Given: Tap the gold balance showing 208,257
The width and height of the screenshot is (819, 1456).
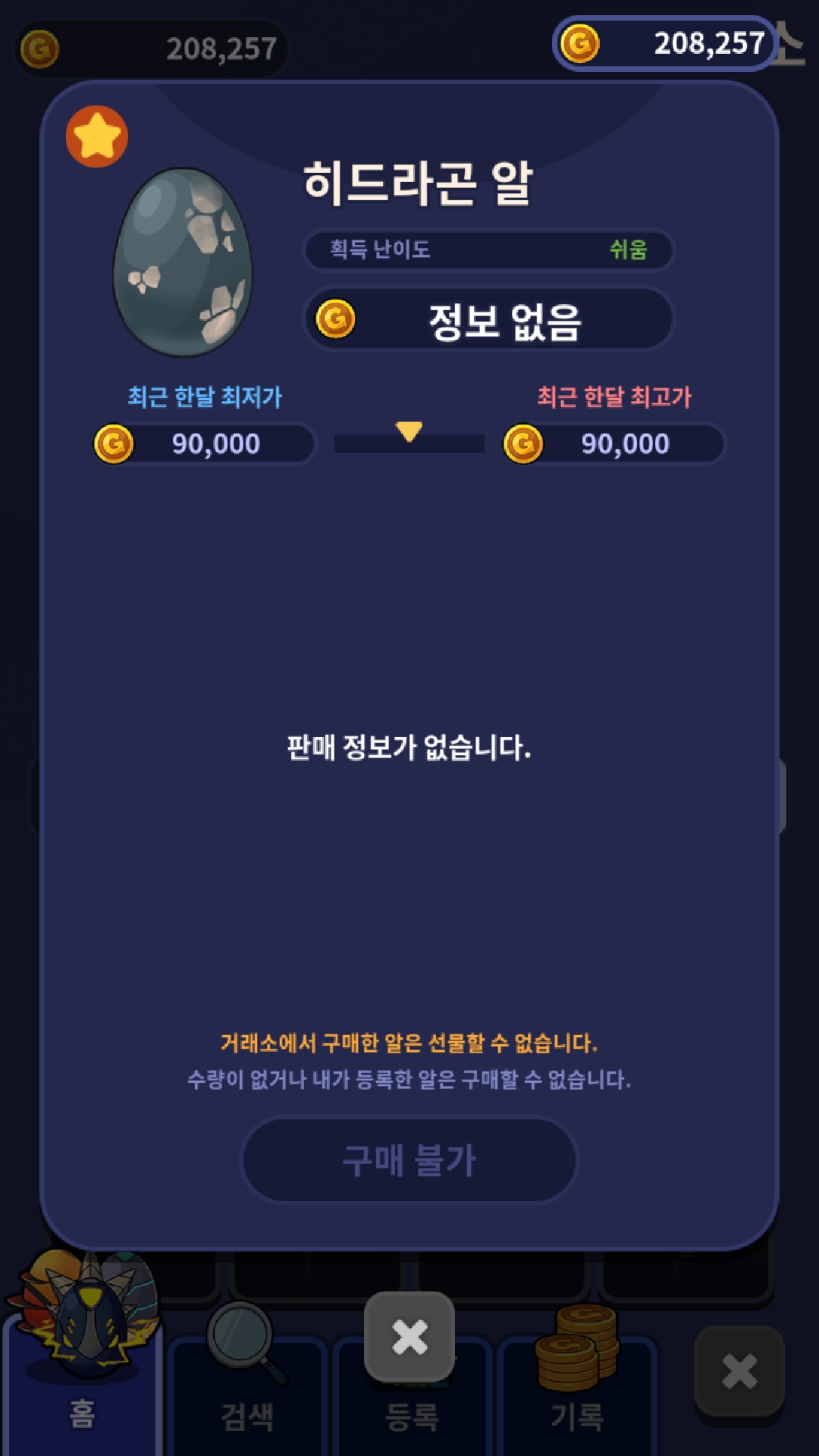Looking at the screenshot, I should coord(664,43).
